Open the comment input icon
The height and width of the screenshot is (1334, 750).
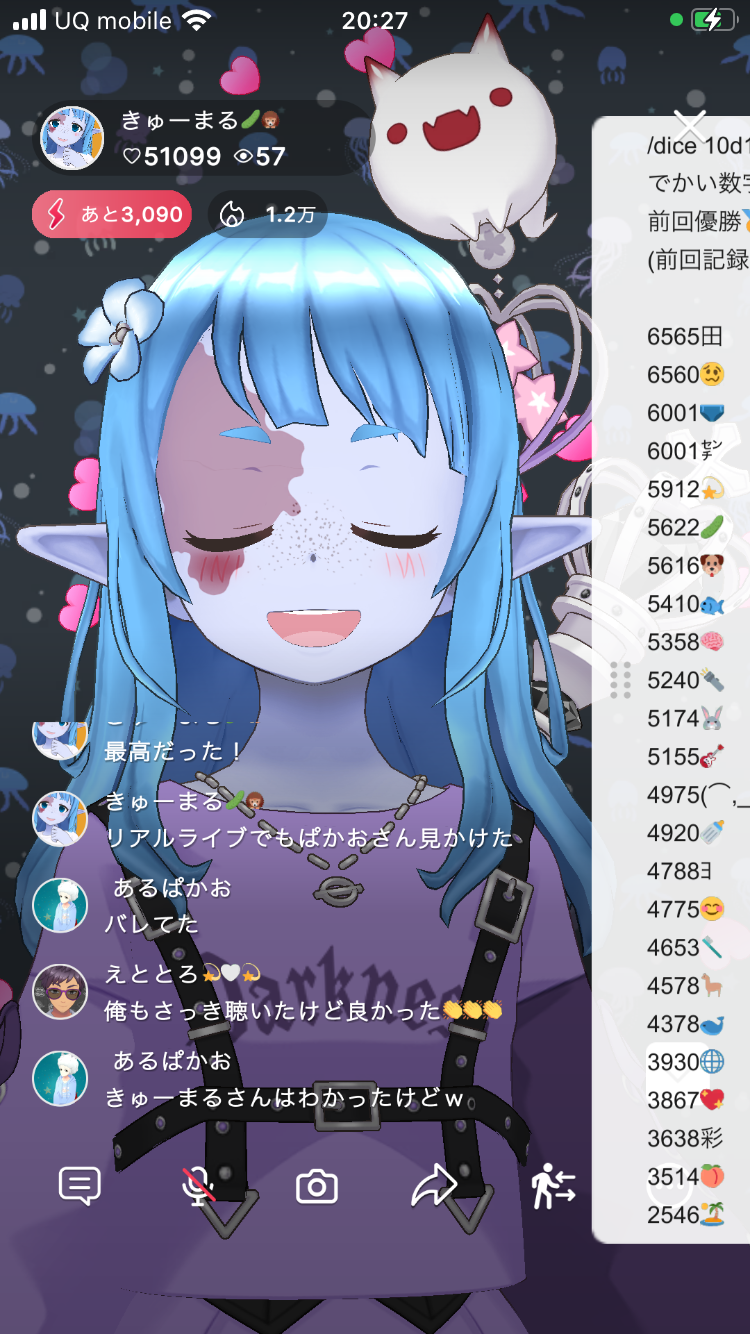(80, 1186)
